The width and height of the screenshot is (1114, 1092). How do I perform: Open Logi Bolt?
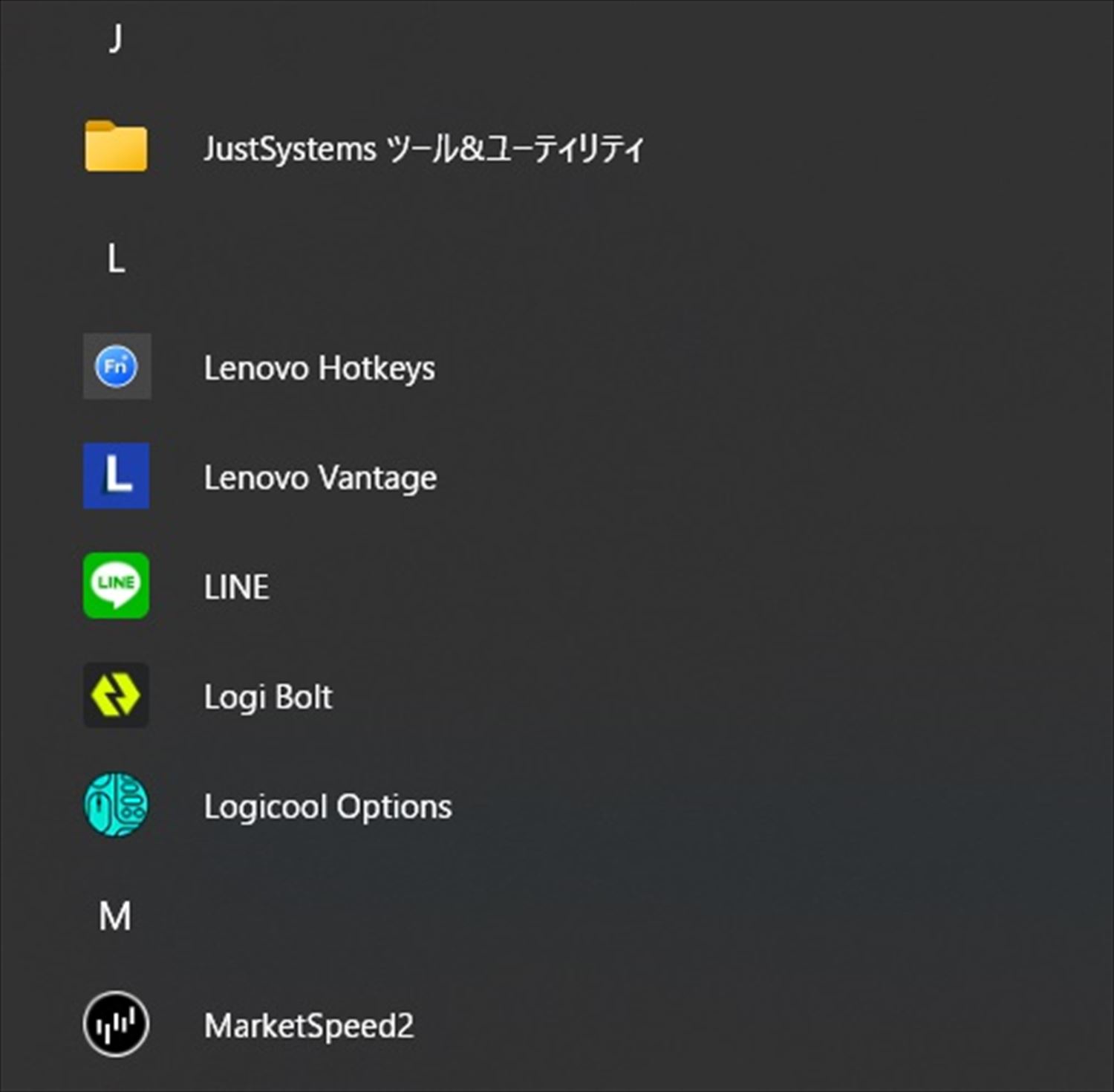(x=268, y=697)
